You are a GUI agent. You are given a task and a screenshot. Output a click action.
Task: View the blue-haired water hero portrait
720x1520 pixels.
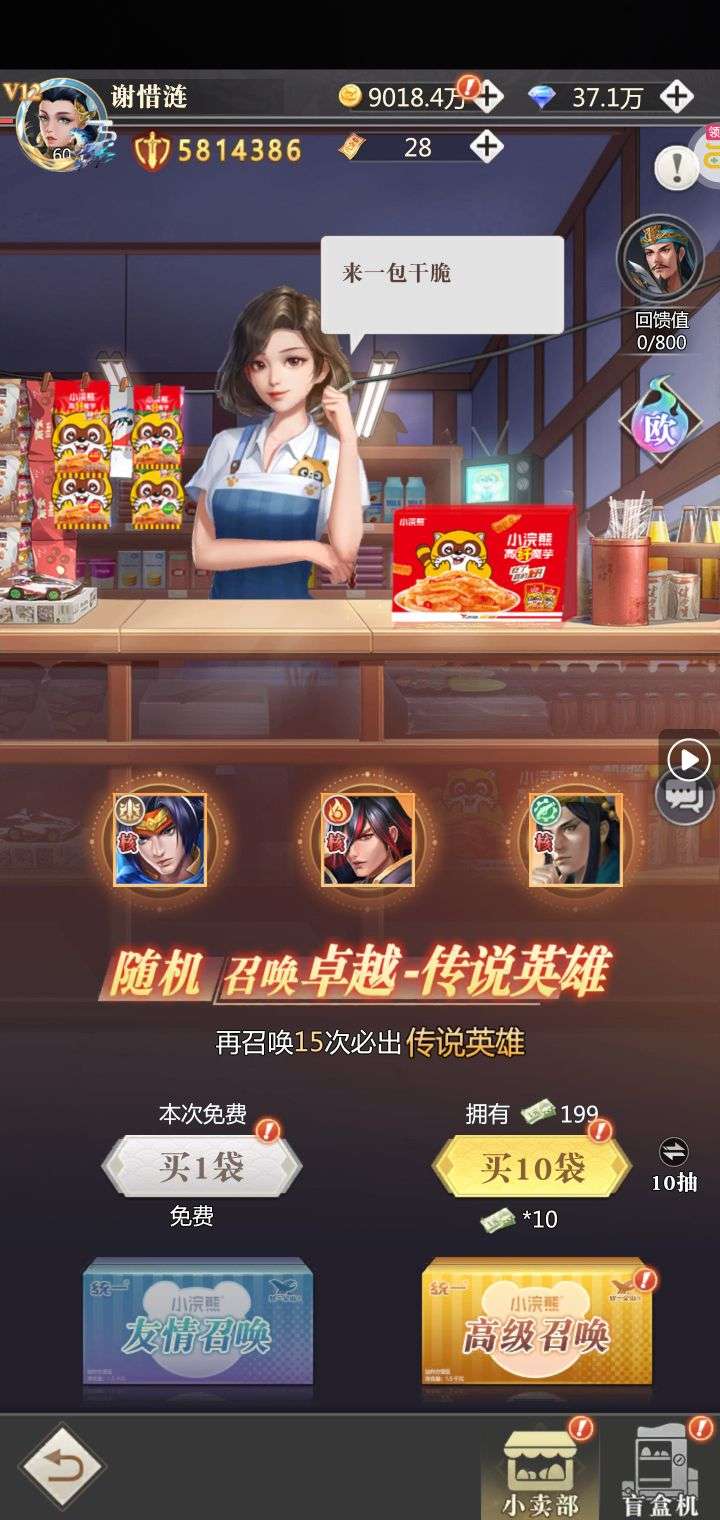[x=160, y=840]
